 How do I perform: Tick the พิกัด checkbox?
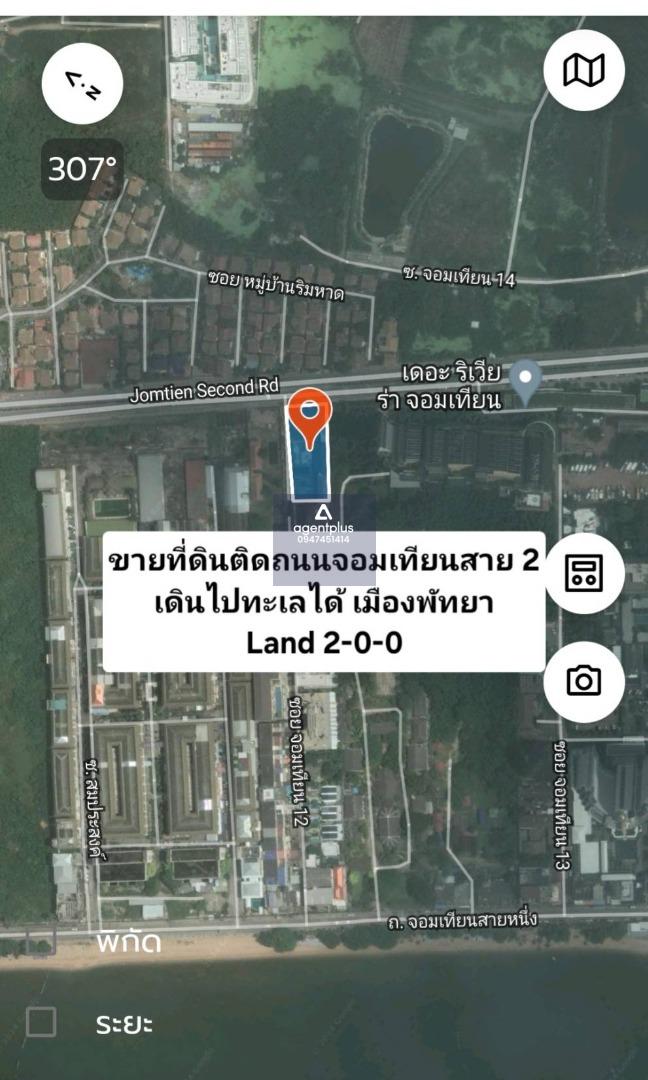click(x=41, y=941)
